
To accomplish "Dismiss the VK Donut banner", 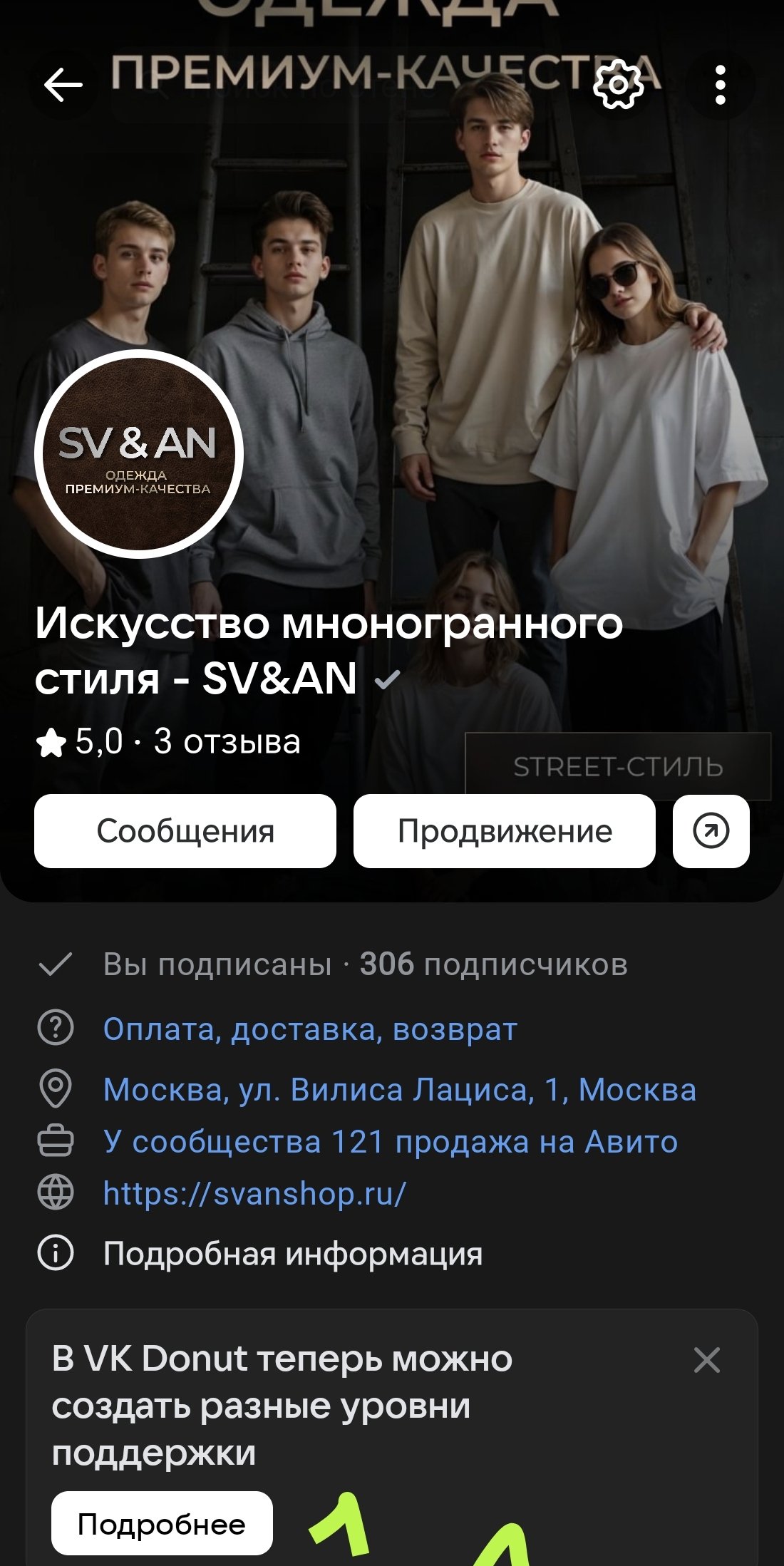I will [x=706, y=1360].
